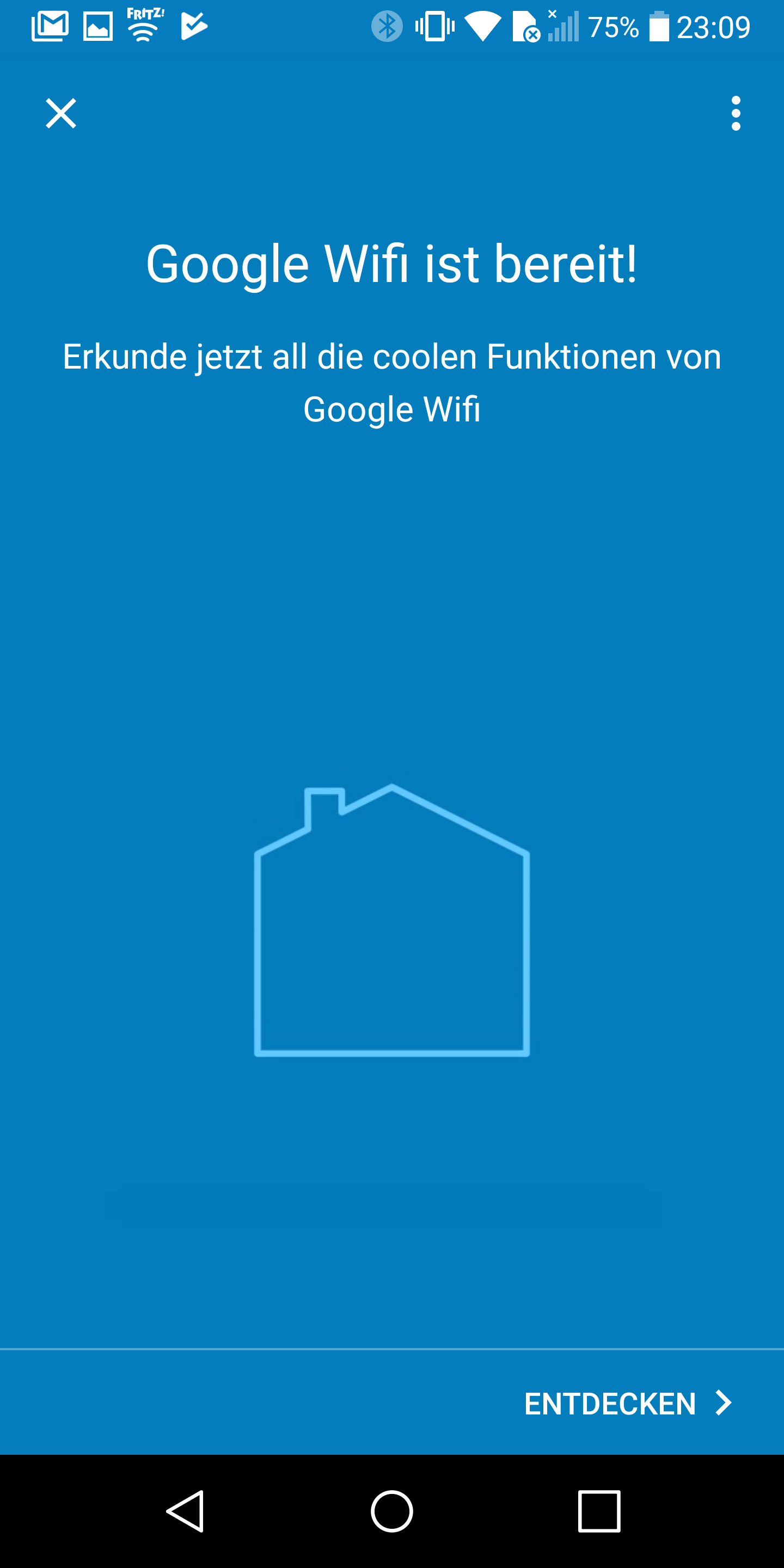The width and height of the screenshot is (784, 1568).
Task: Tap the ENTDECKEN button
Action: coord(628,1404)
